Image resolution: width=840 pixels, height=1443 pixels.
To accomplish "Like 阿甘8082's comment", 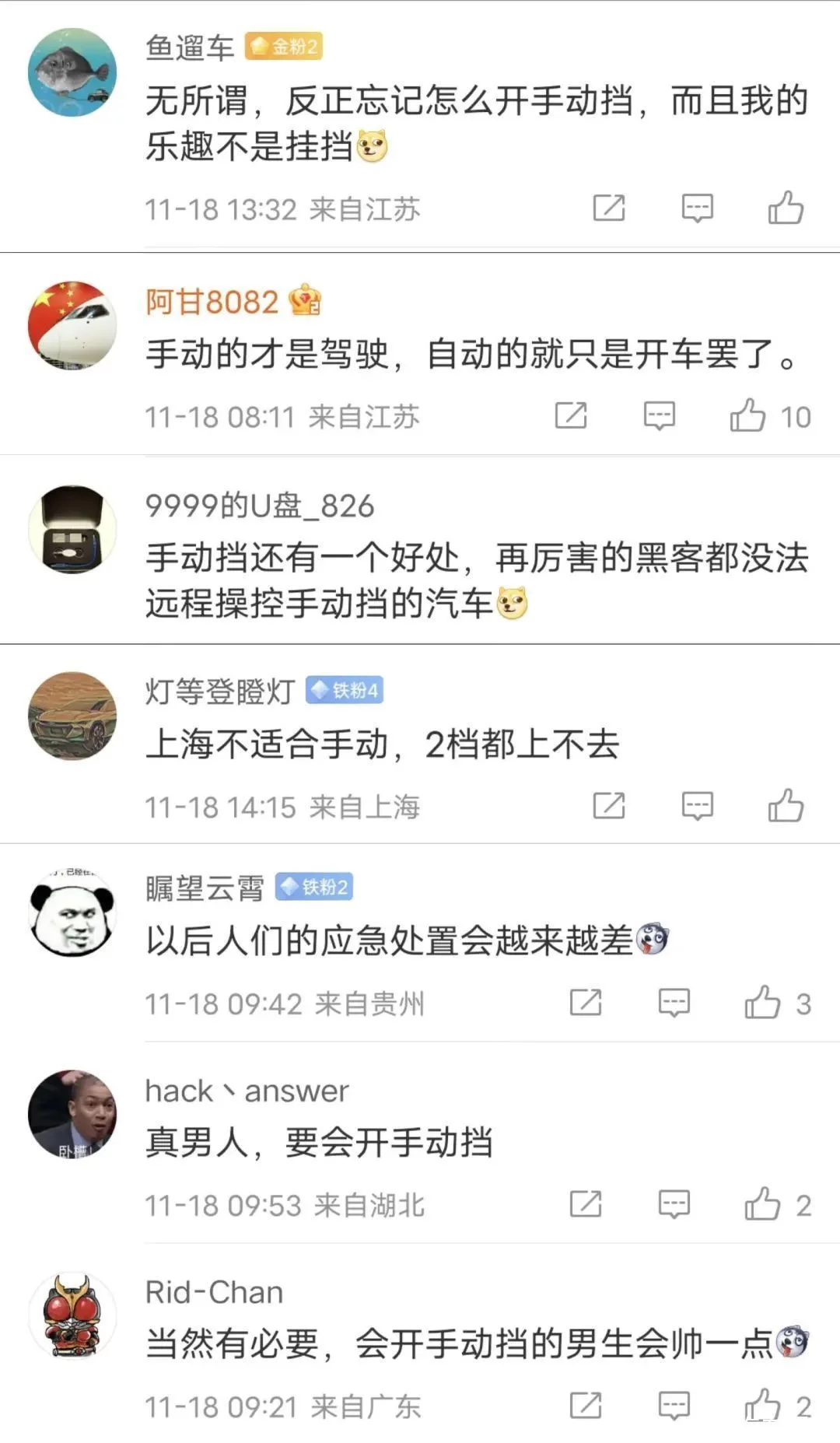I will [x=748, y=416].
